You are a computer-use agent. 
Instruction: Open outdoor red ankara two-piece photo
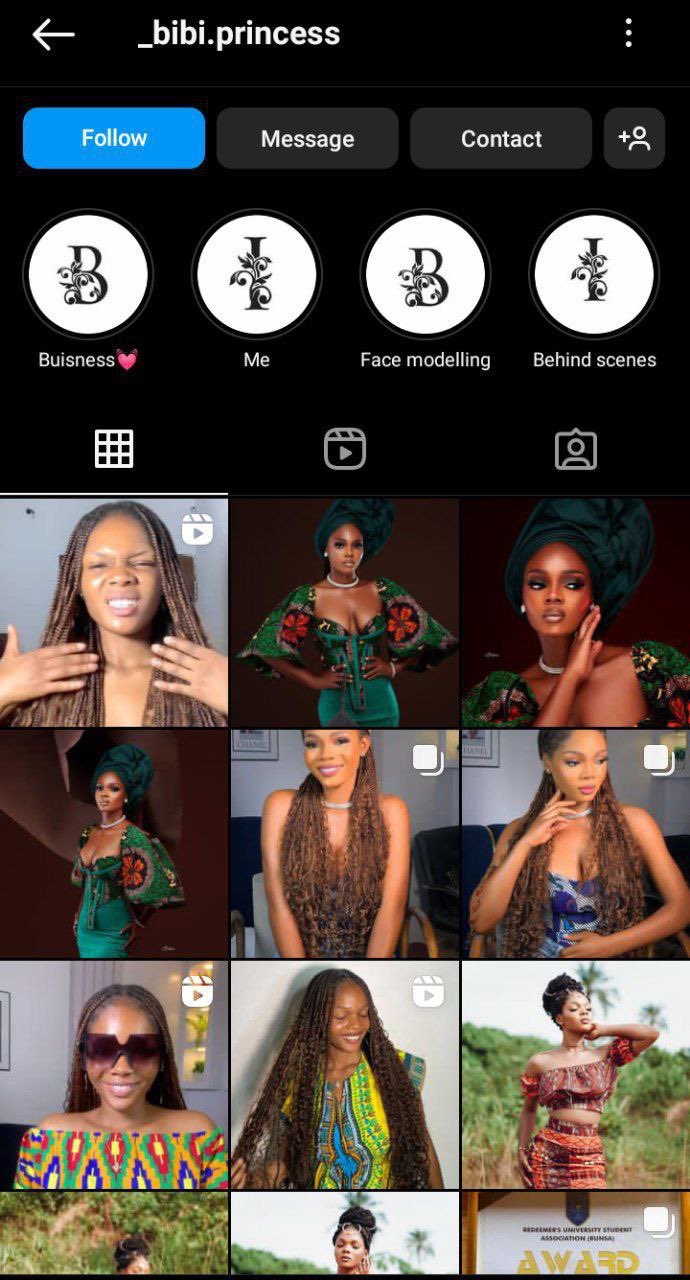[576, 1075]
